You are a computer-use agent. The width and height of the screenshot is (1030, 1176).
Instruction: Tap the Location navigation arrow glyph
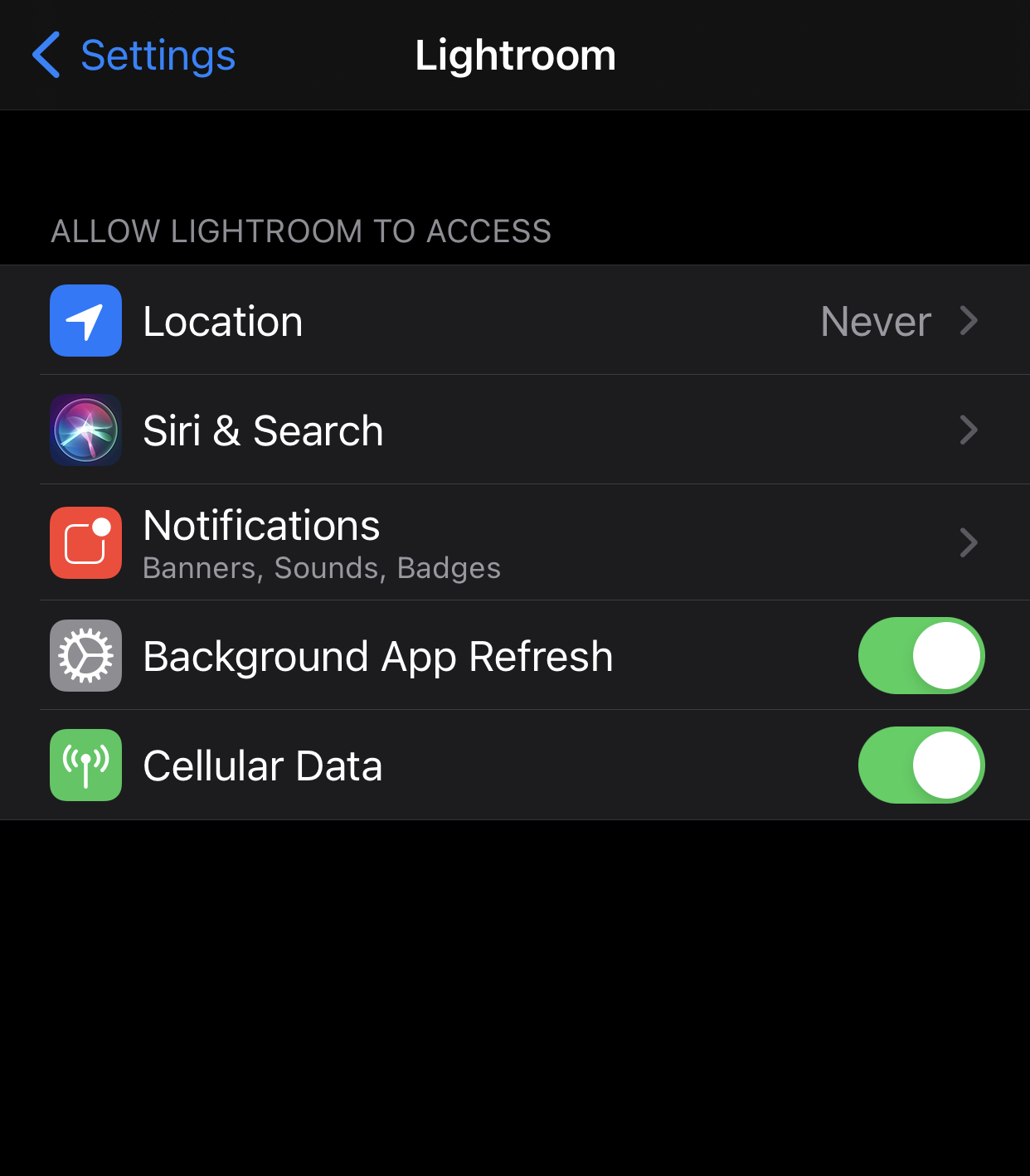pos(85,321)
